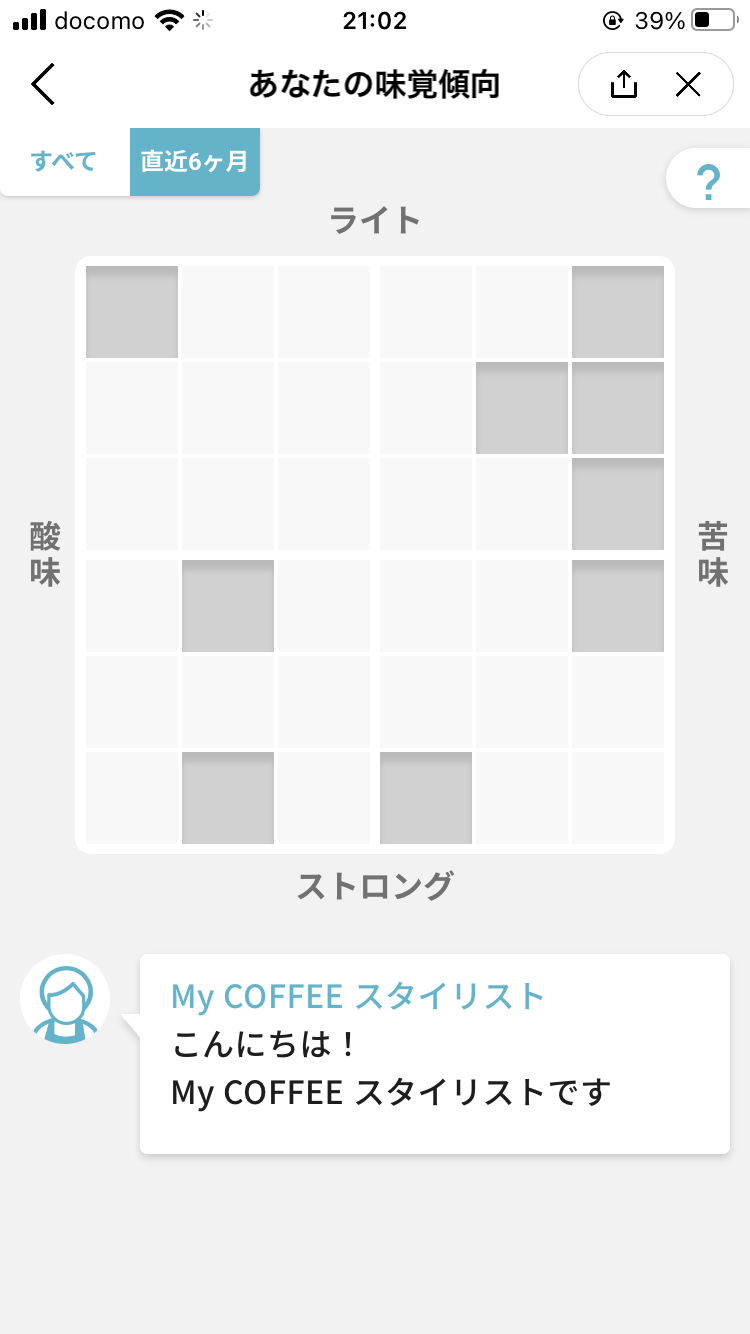This screenshot has height=1334, width=750.
Task: Share the taste tendency screen
Action: coord(623,85)
